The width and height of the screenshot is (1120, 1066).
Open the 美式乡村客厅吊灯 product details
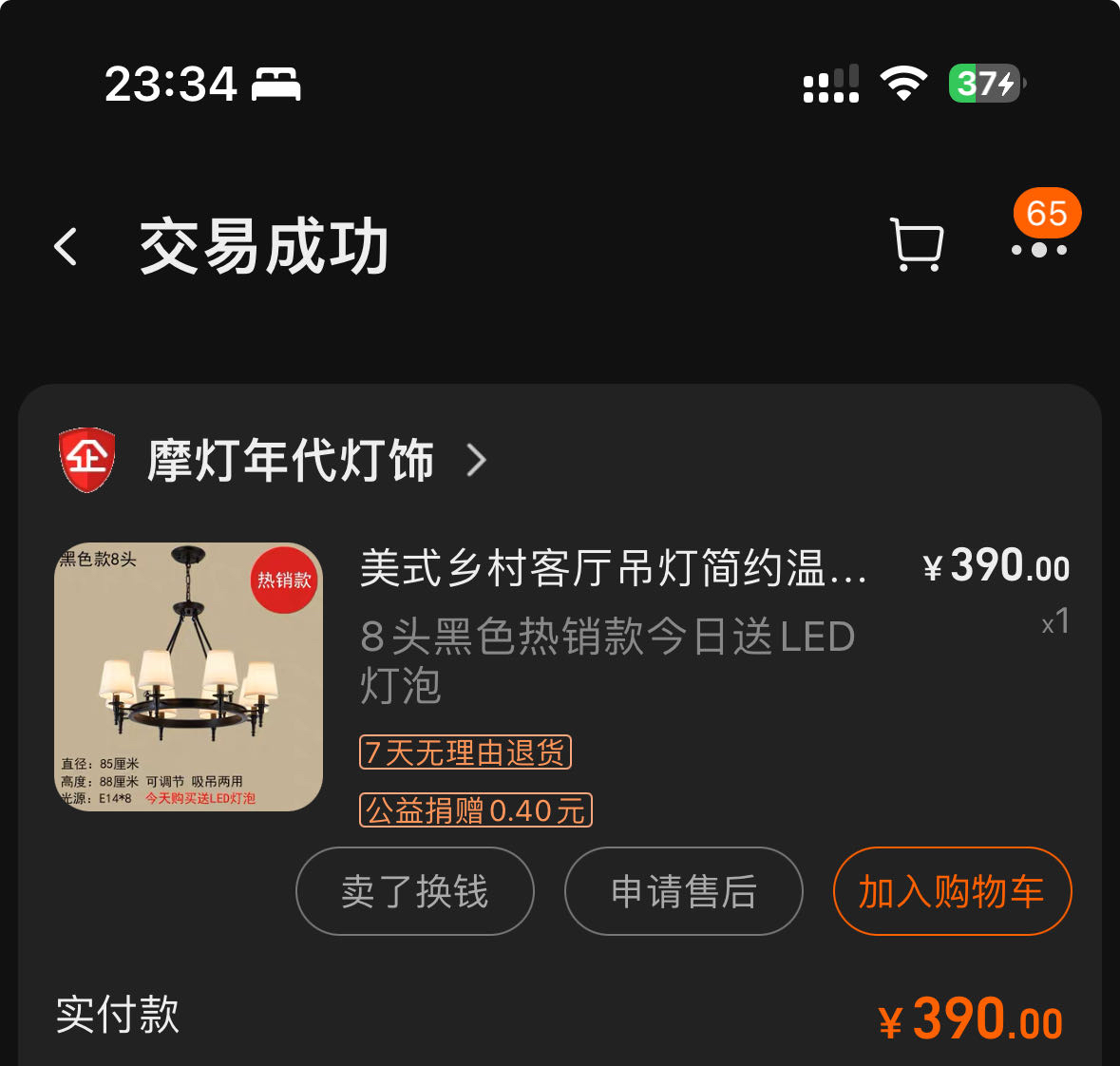pos(613,569)
